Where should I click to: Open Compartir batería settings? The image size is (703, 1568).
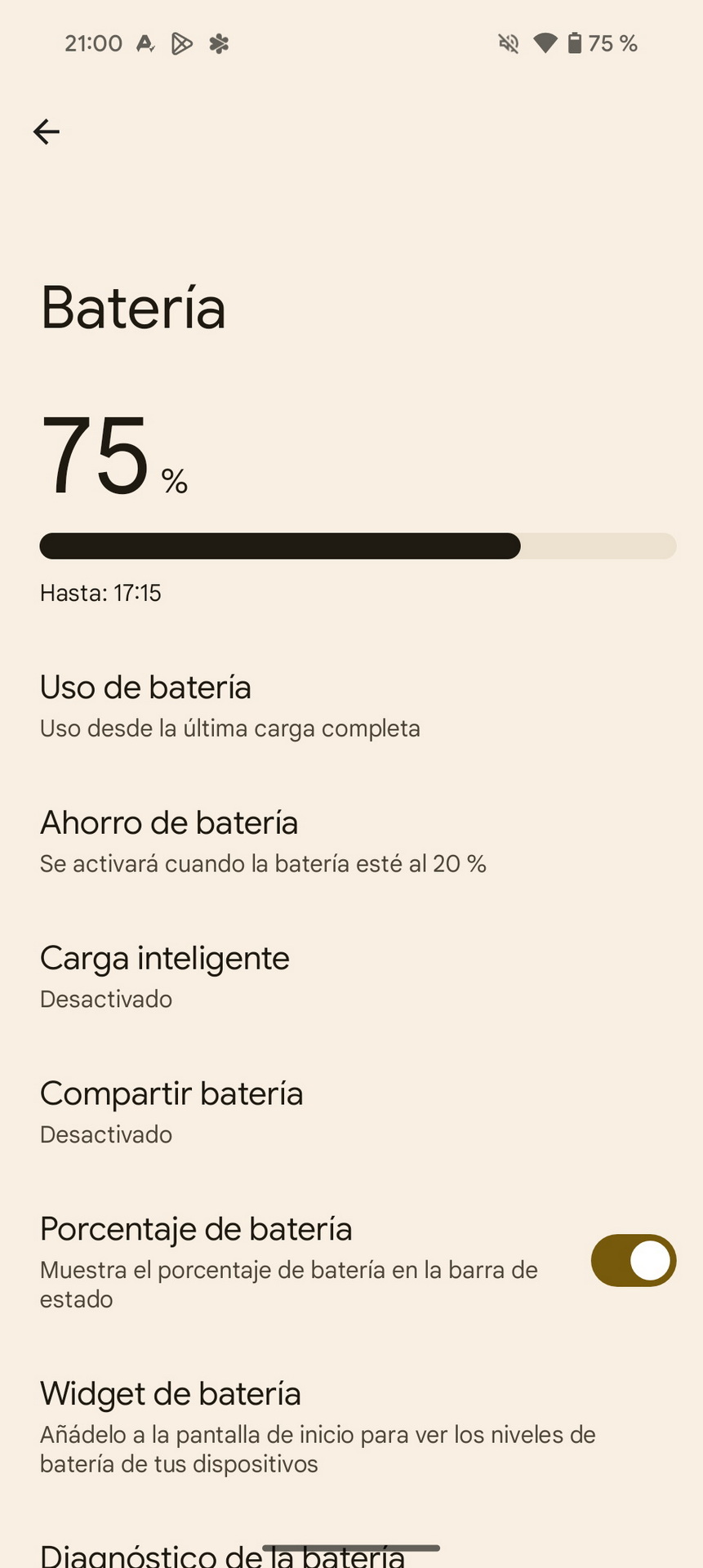coord(351,1113)
